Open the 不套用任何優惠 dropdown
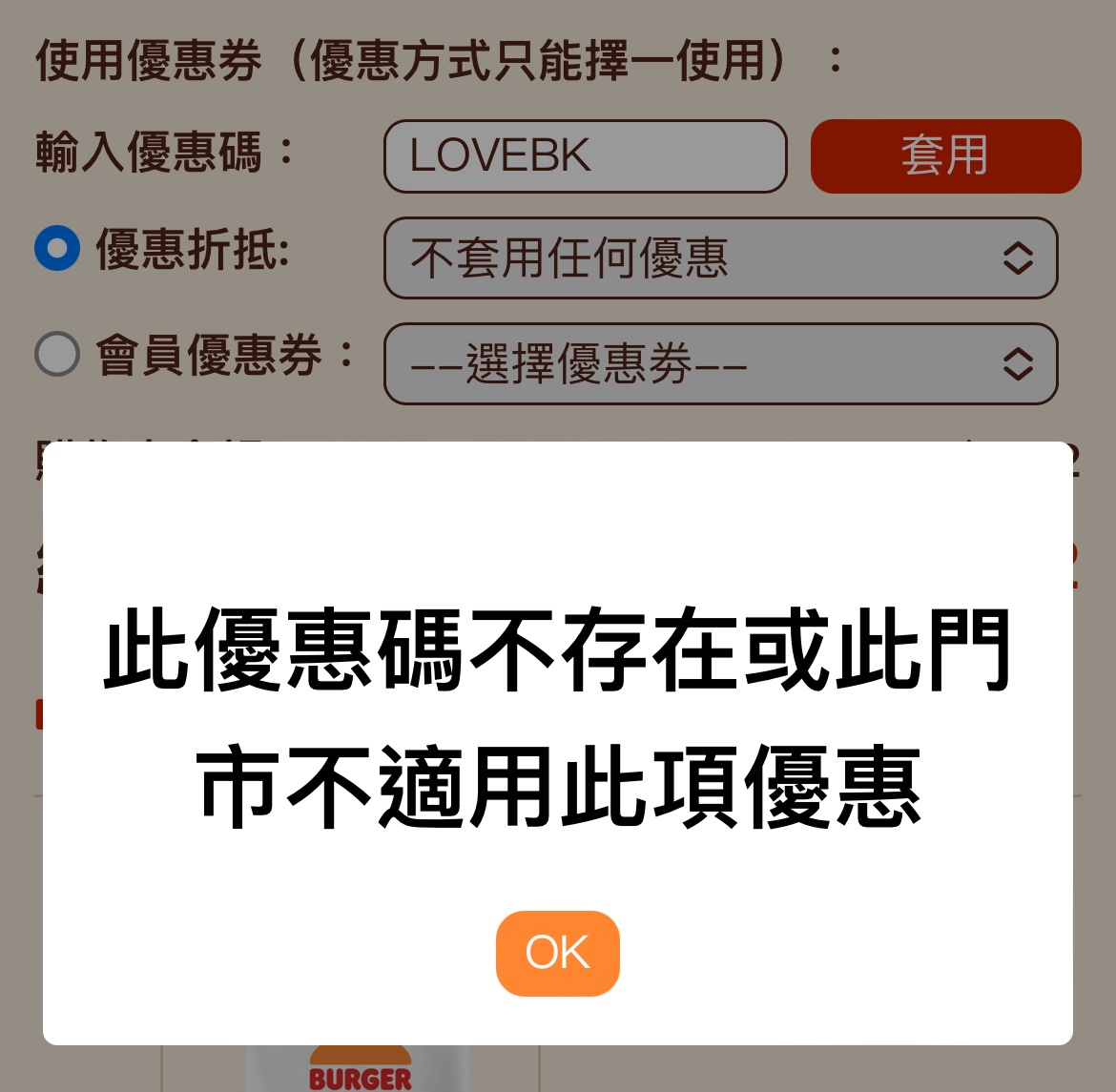This screenshot has width=1116, height=1092. (720, 258)
